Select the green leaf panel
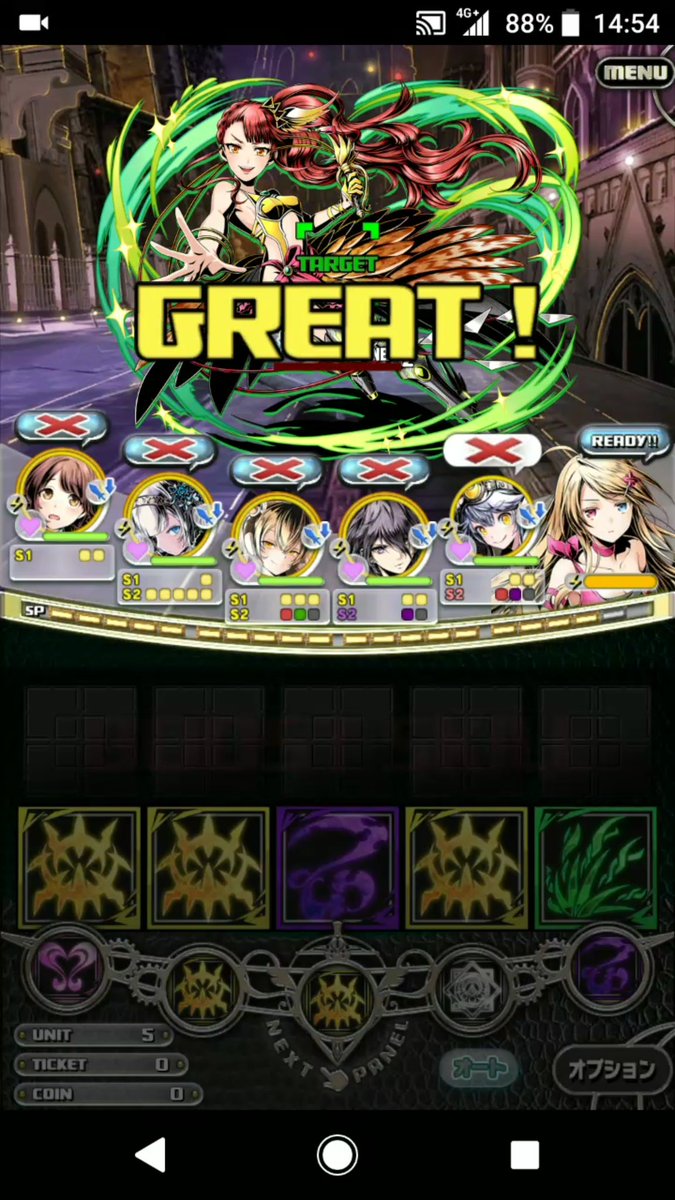675x1200 pixels. pyautogui.click(x=596, y=866)
